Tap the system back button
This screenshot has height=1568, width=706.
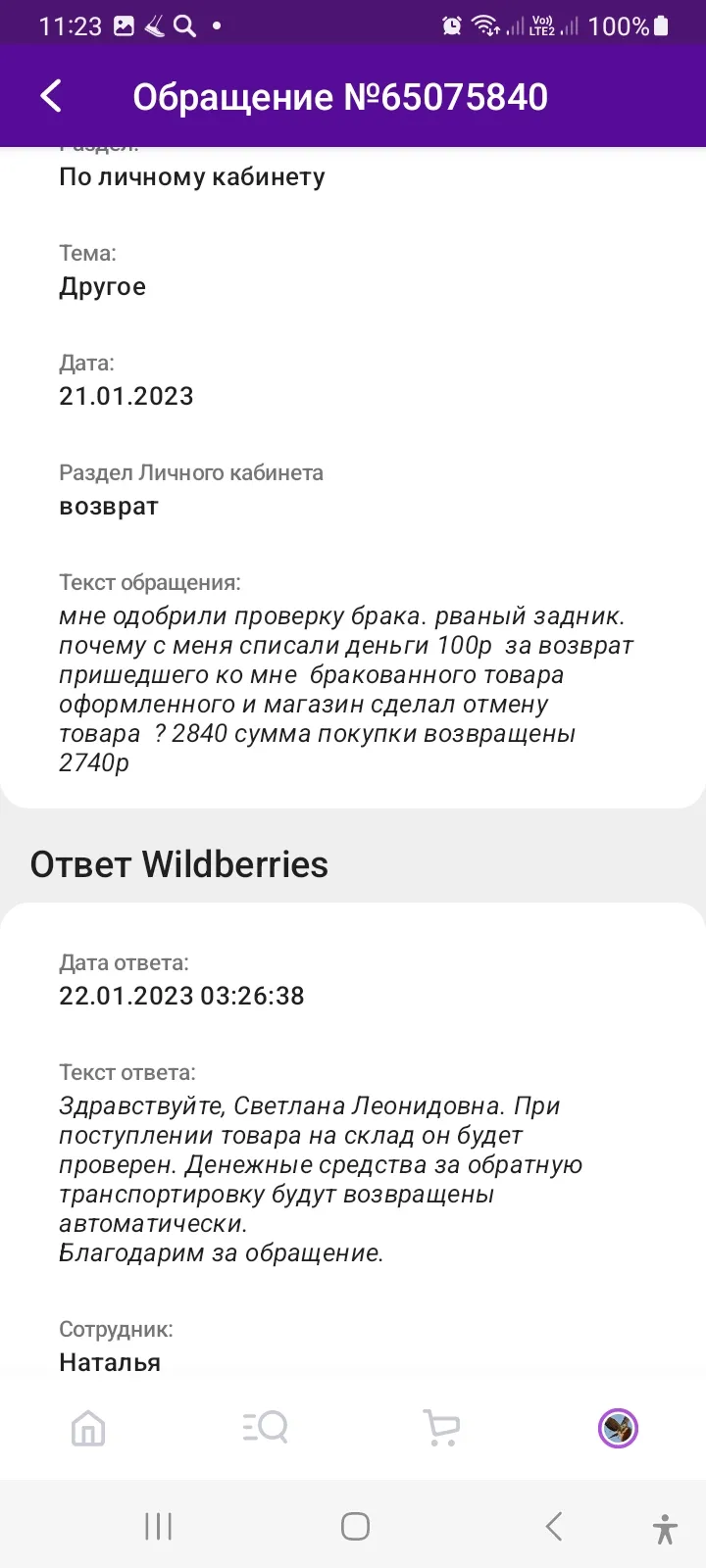tap(554, 1526)
